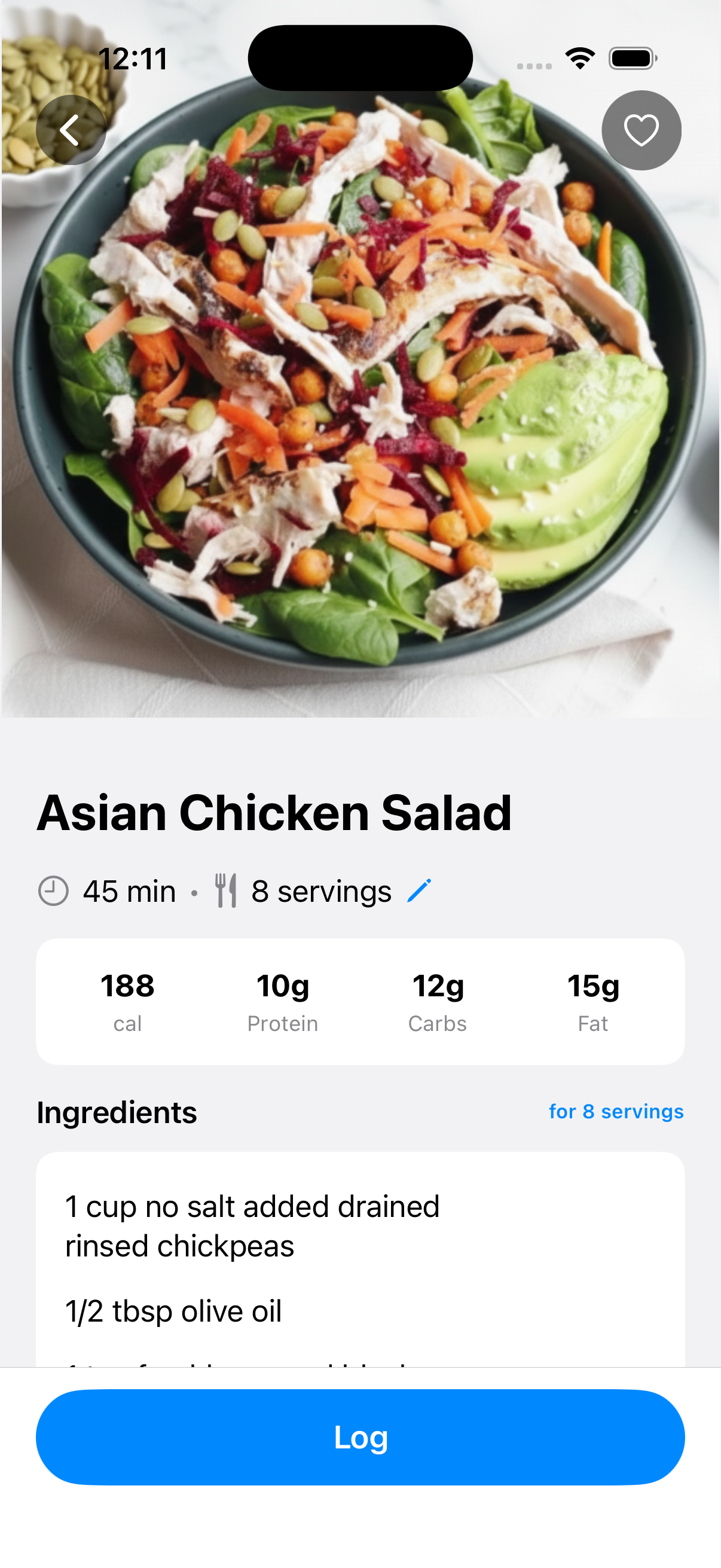Open the servings adjustment via pencil
The height and width of the screenshot is (1568, 721).
coord(418,889)
